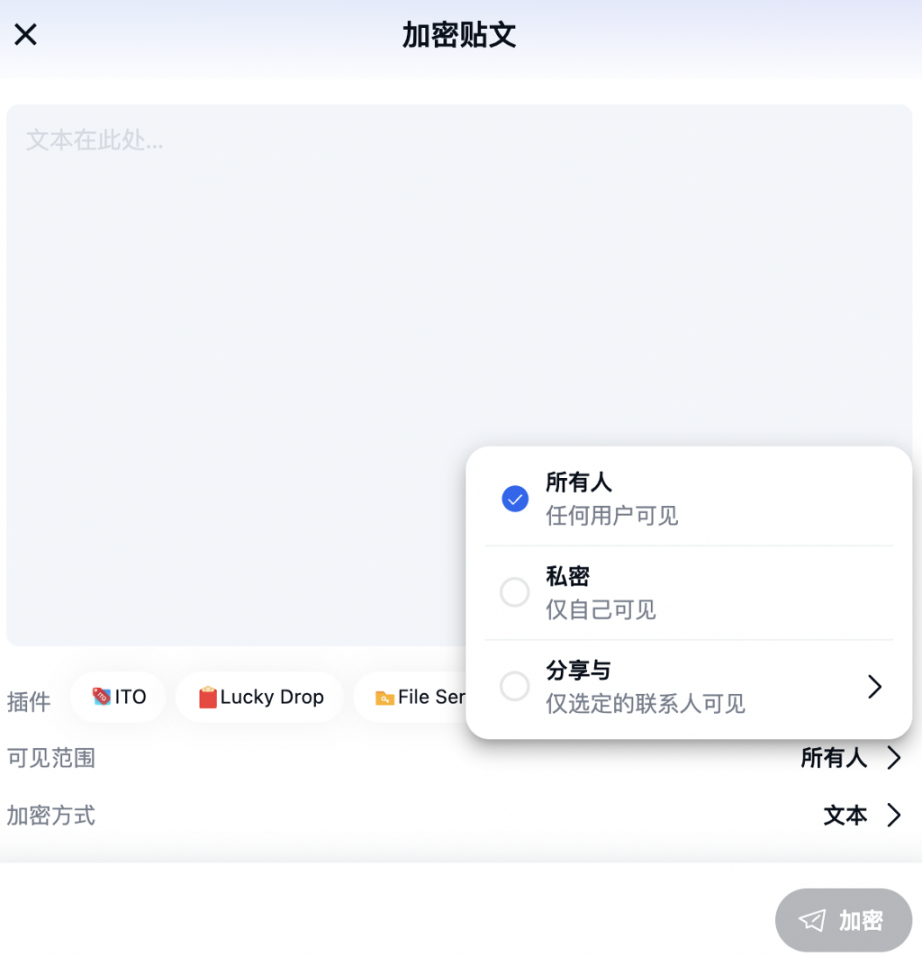922x956 pixels.
Task: Select the 所有人 visibility option
Action: 514,498
